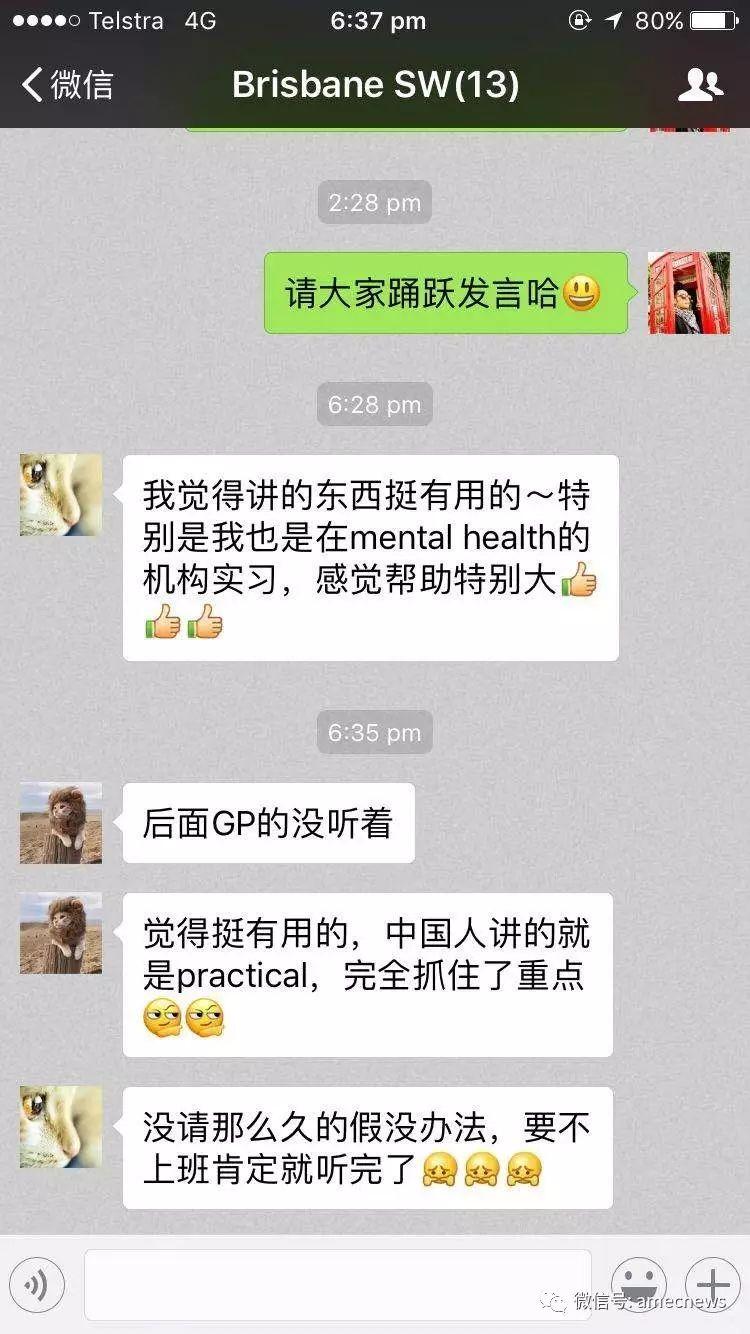Viewport: 750px width, 1334px height.
Task: Open the group members info icon
Action: click(699, 85)
